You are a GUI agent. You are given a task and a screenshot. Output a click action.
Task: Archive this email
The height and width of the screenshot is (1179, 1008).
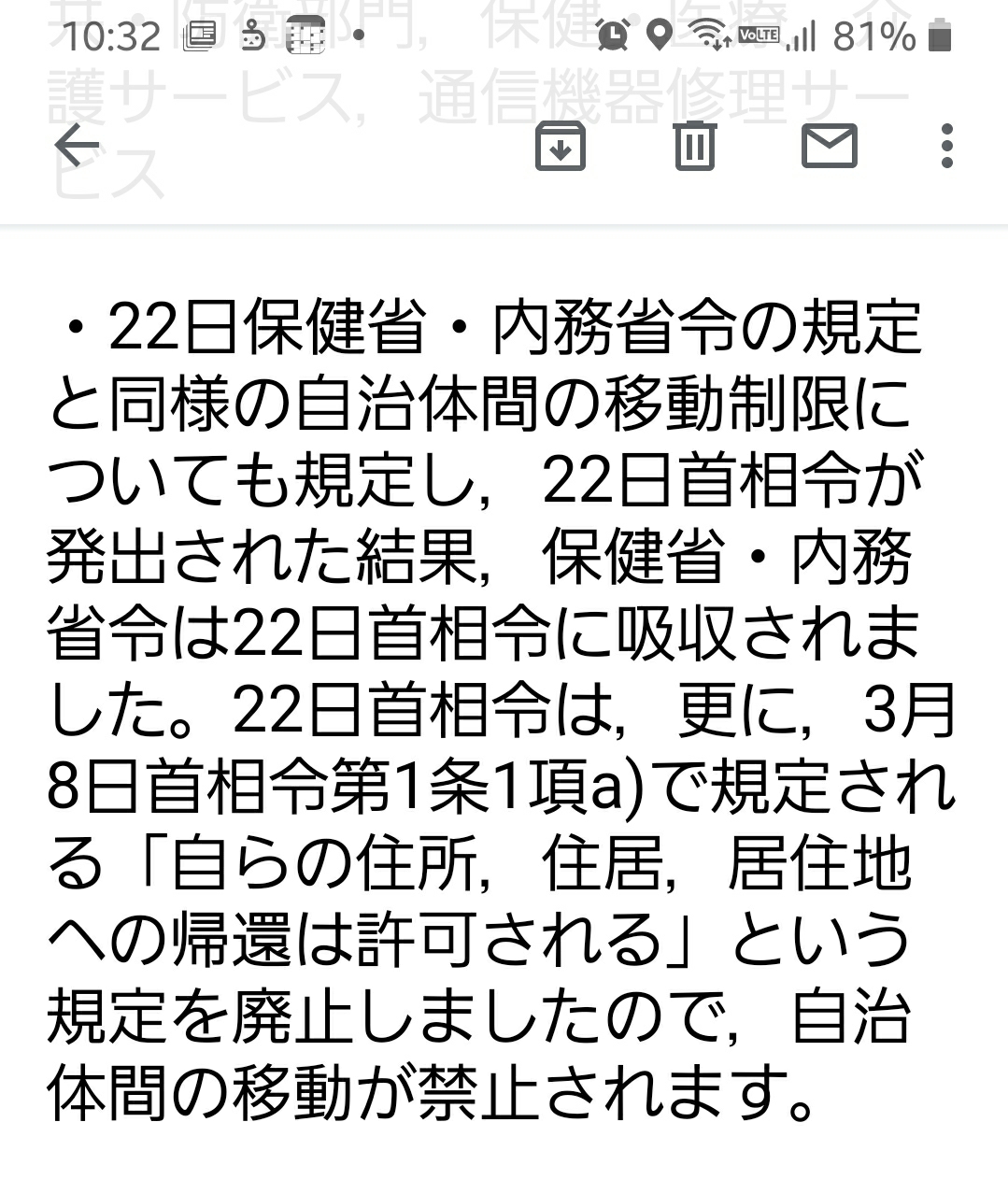pyautogui.click(x=561, y=147)
